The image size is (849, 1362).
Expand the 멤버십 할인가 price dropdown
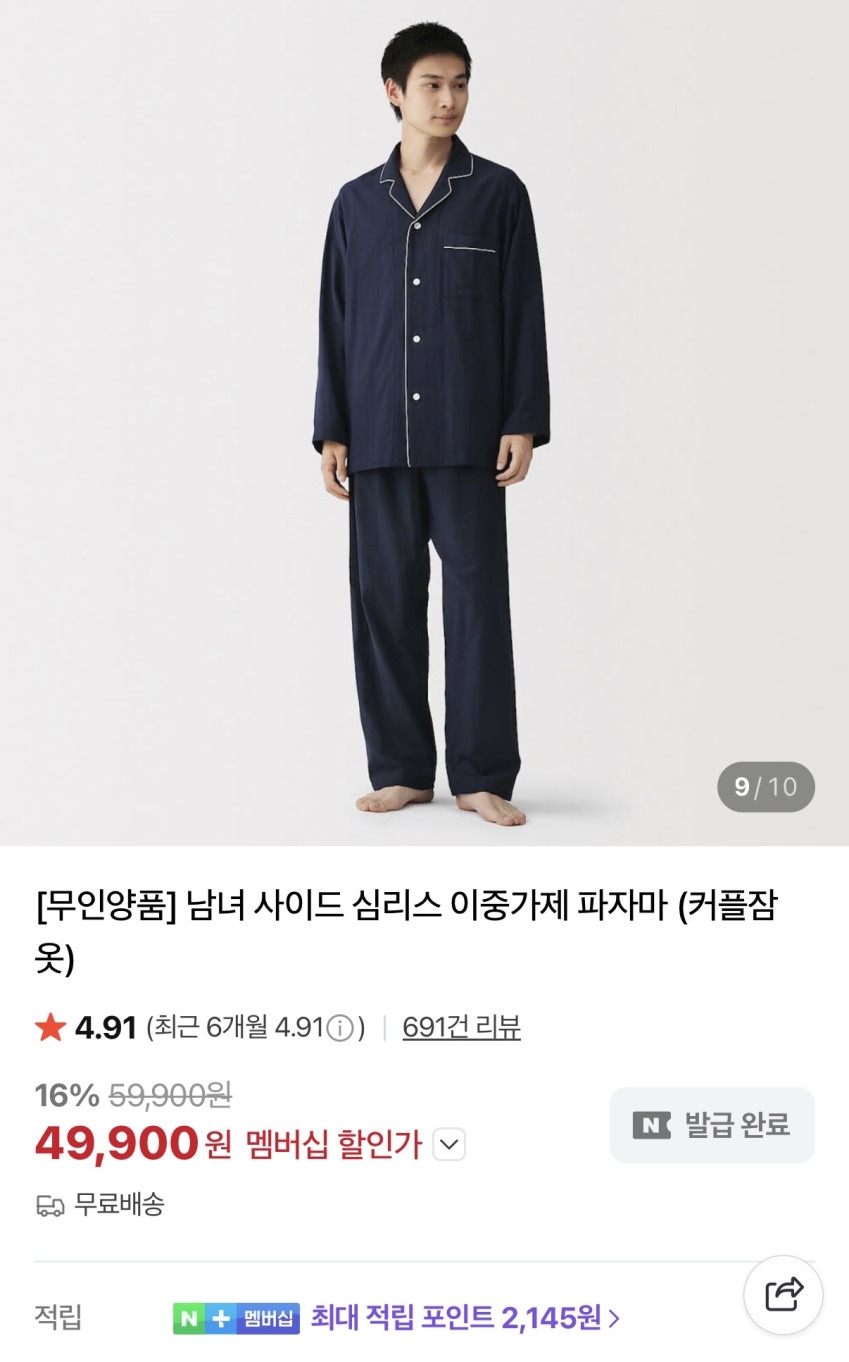click(449, 1144)
